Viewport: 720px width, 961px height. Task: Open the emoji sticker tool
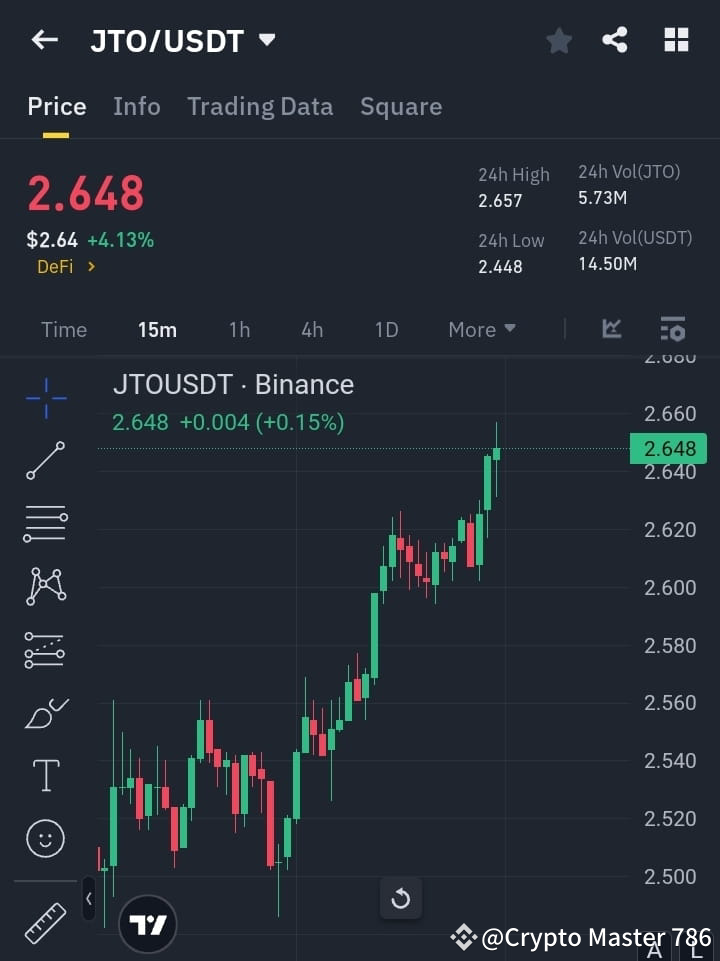click(45, 838)
